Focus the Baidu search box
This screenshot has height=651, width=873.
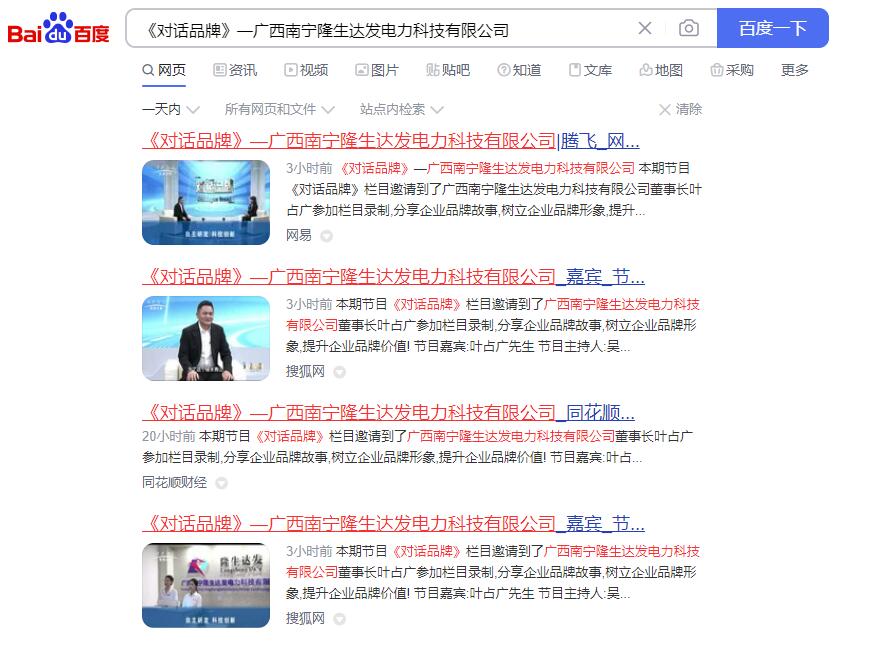380,30
